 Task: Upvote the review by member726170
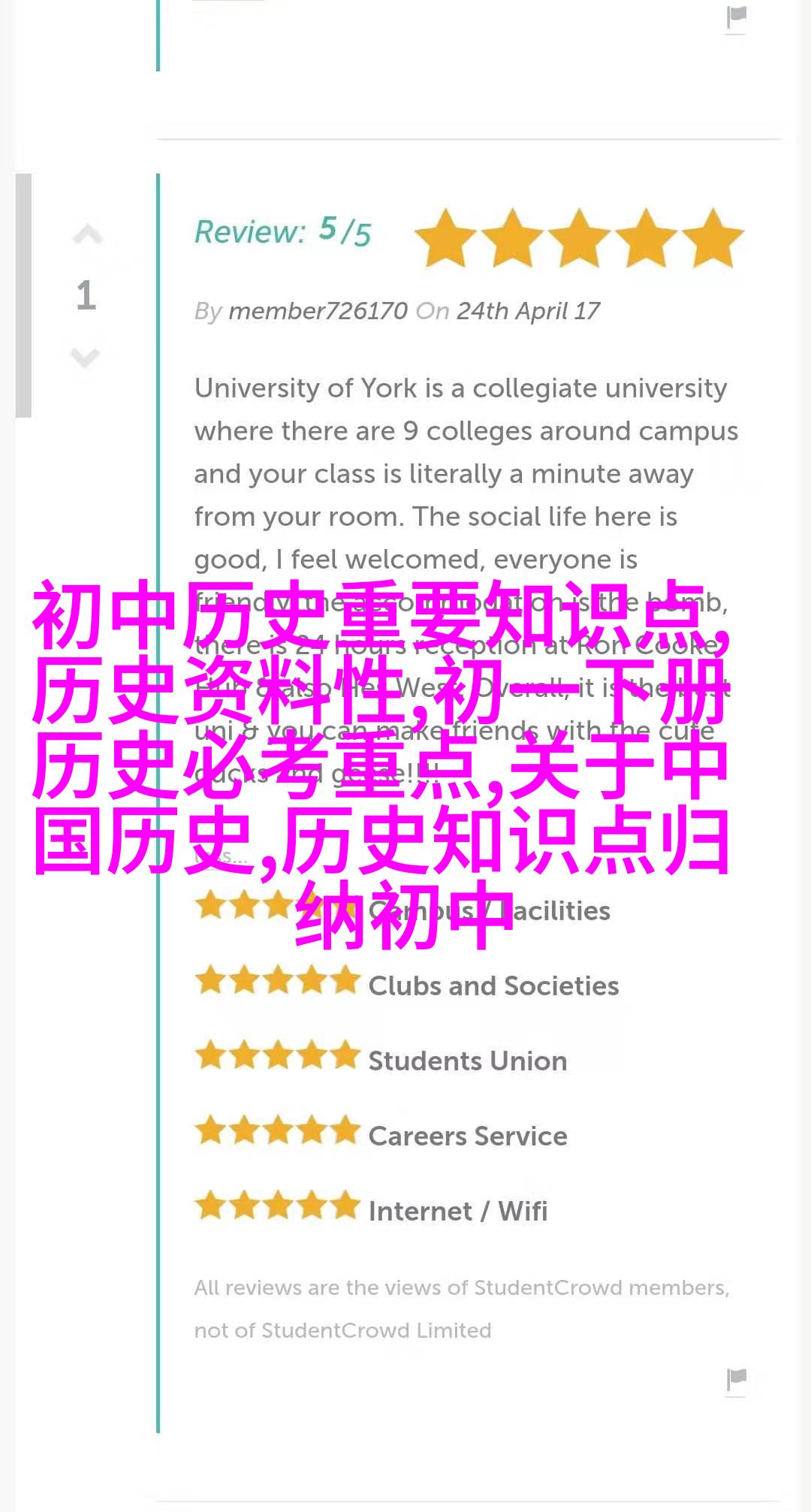tap(87, 236)
